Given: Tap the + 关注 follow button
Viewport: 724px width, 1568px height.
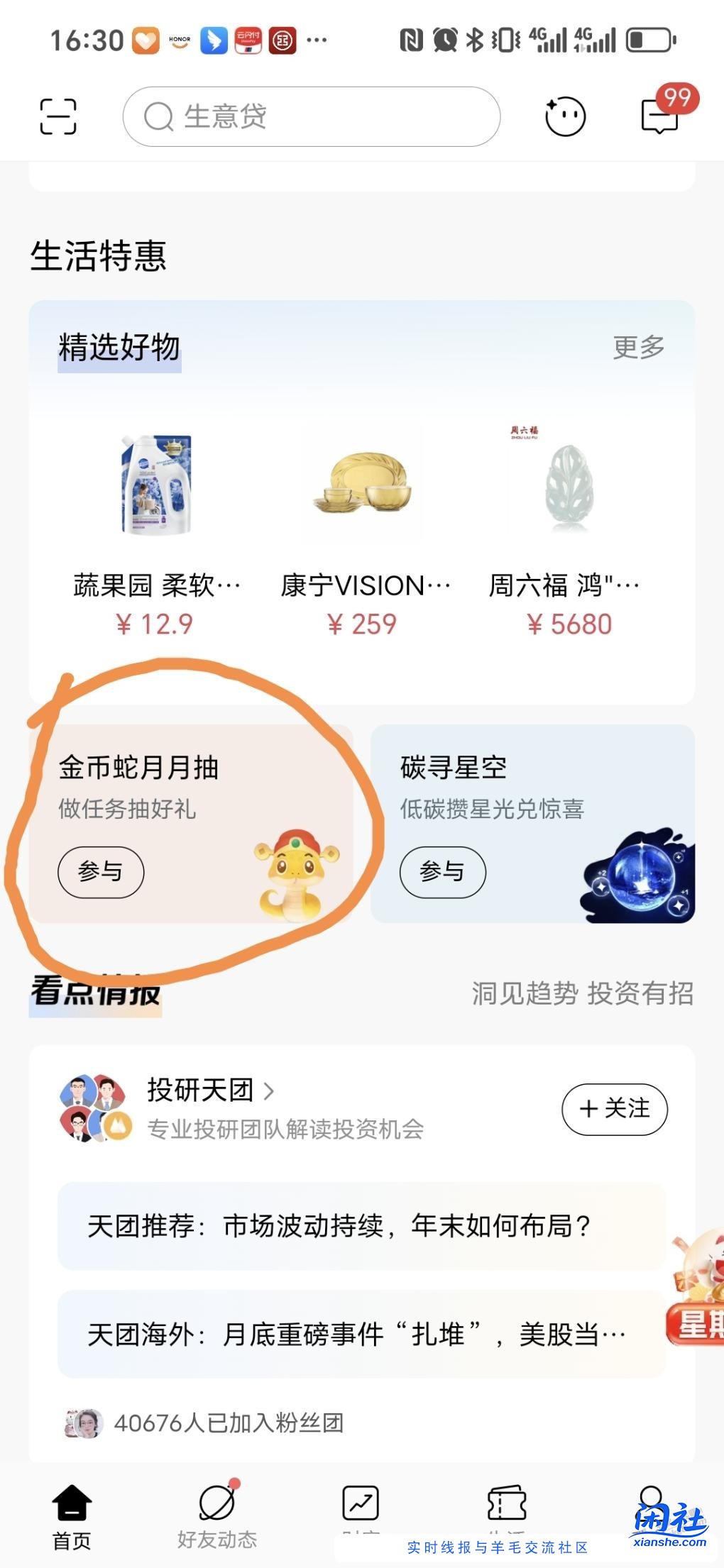Looking at the screenshot, I should [x=613, y=1110].
